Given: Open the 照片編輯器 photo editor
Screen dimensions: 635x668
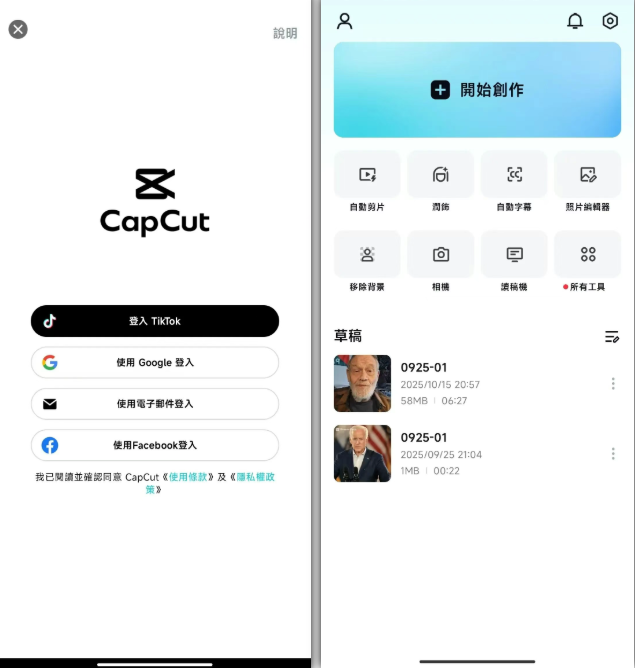Looking at the screenshot, I should pos(588,175).
